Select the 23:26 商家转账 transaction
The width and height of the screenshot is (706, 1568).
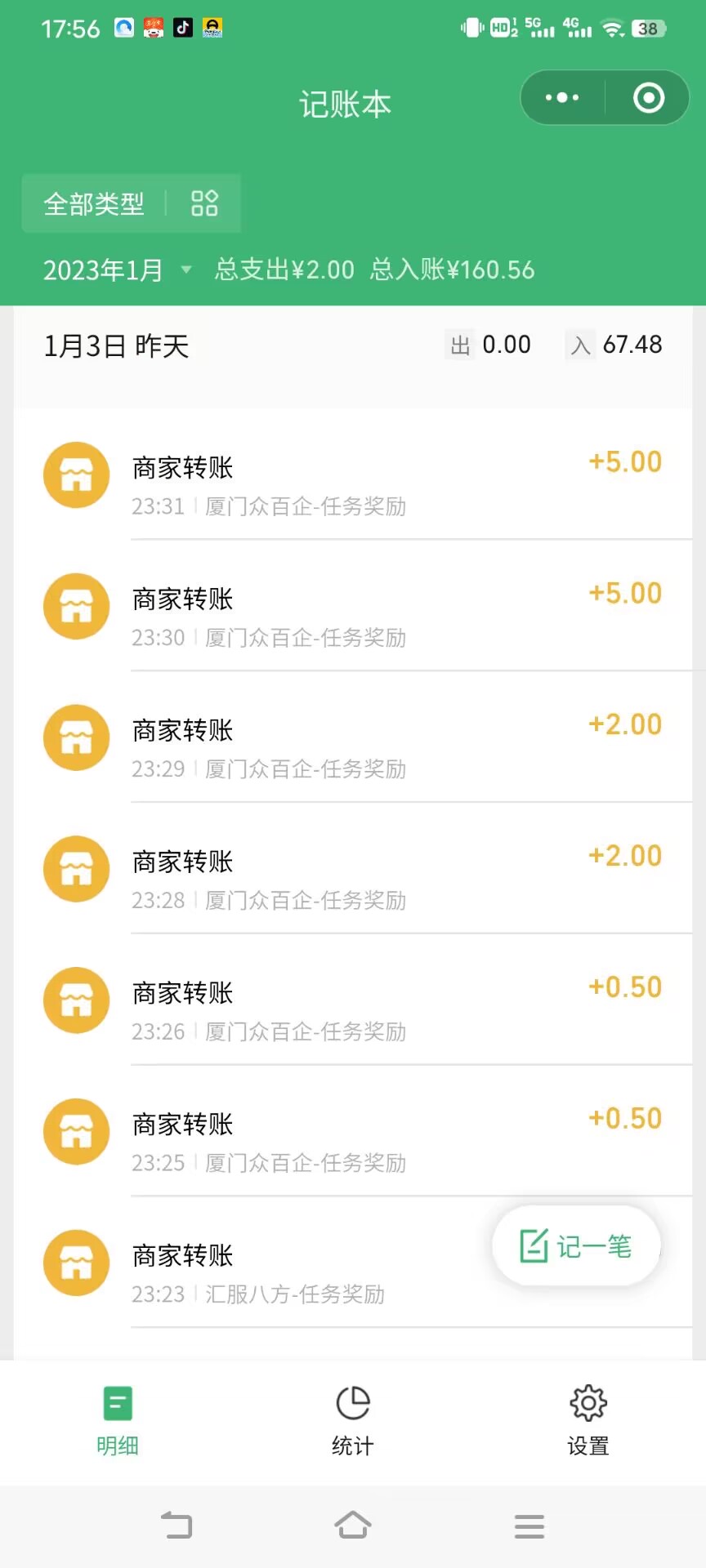353,1009
